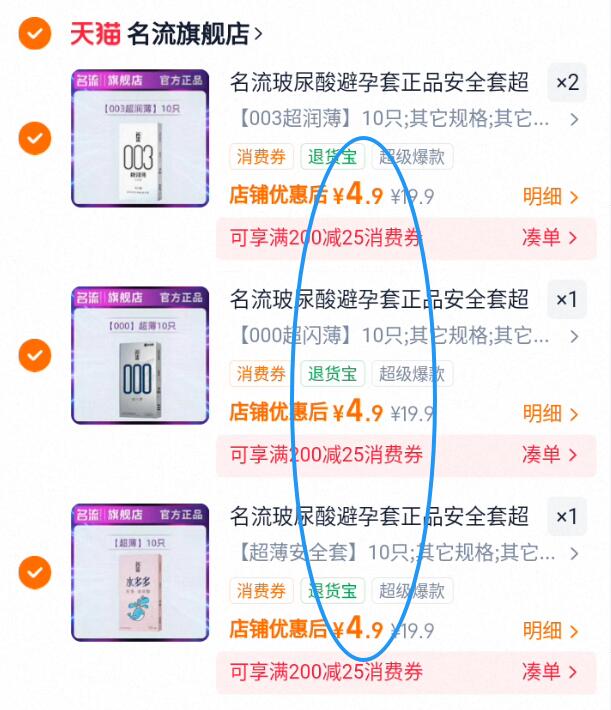Deselect the 超薄安全套 item checkbox
Image resolution: width=611 pixels, height=710 pixels.
pos(35,572)
